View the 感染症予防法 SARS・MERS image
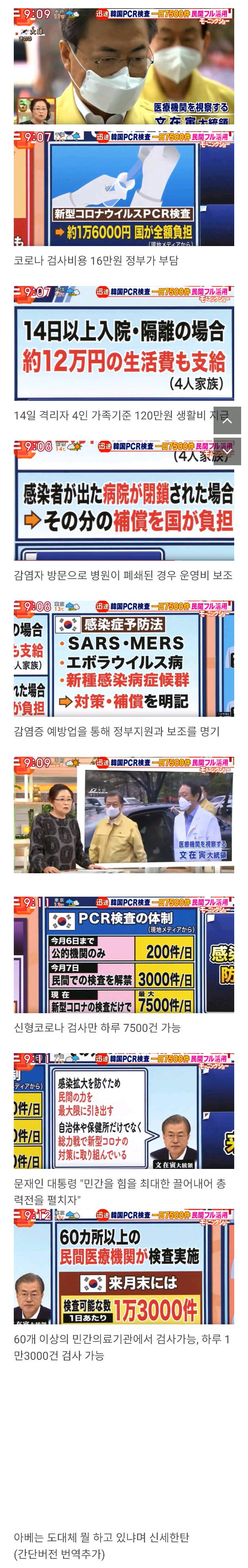Screen dimensions: 248x1568 click(124, 658)
